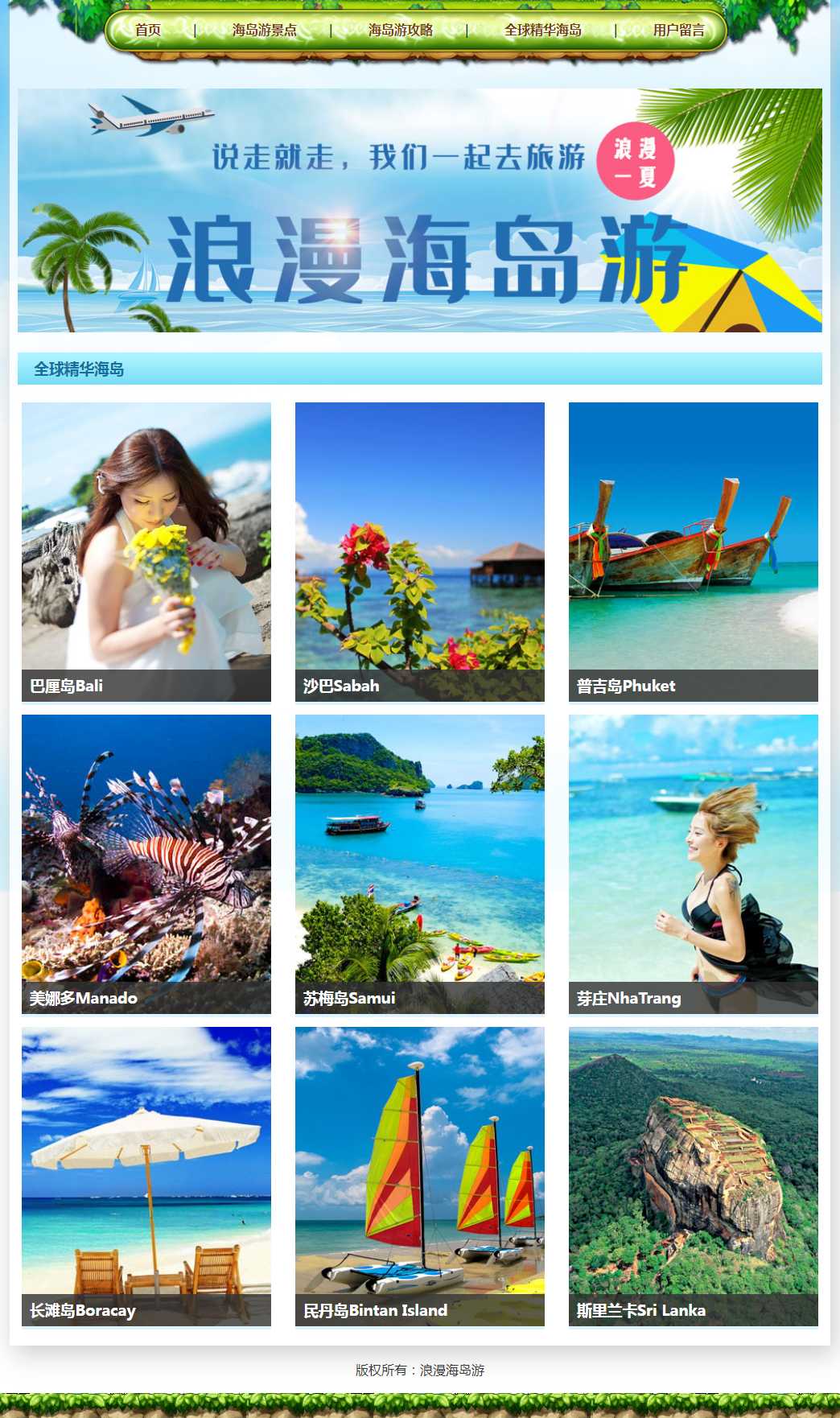Switch to 全球精华海岛 nav section
The width and height of the screenshot is (840, 1418).
(542, 31)
